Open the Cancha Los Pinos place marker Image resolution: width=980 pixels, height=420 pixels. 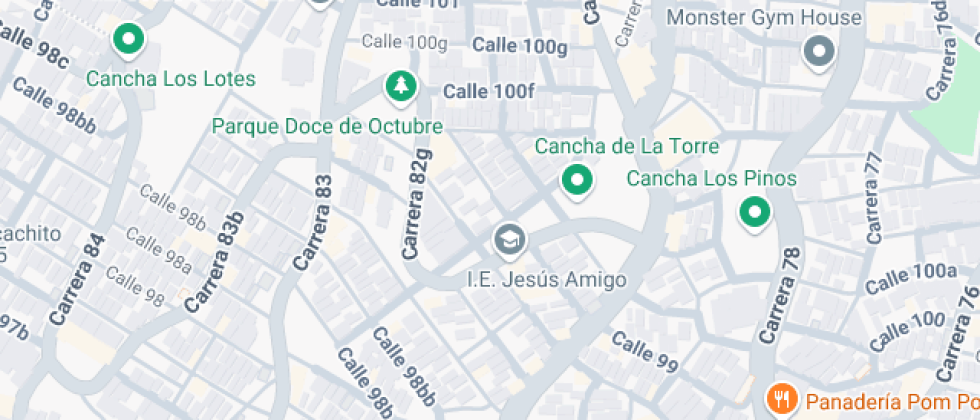[754, 212]
